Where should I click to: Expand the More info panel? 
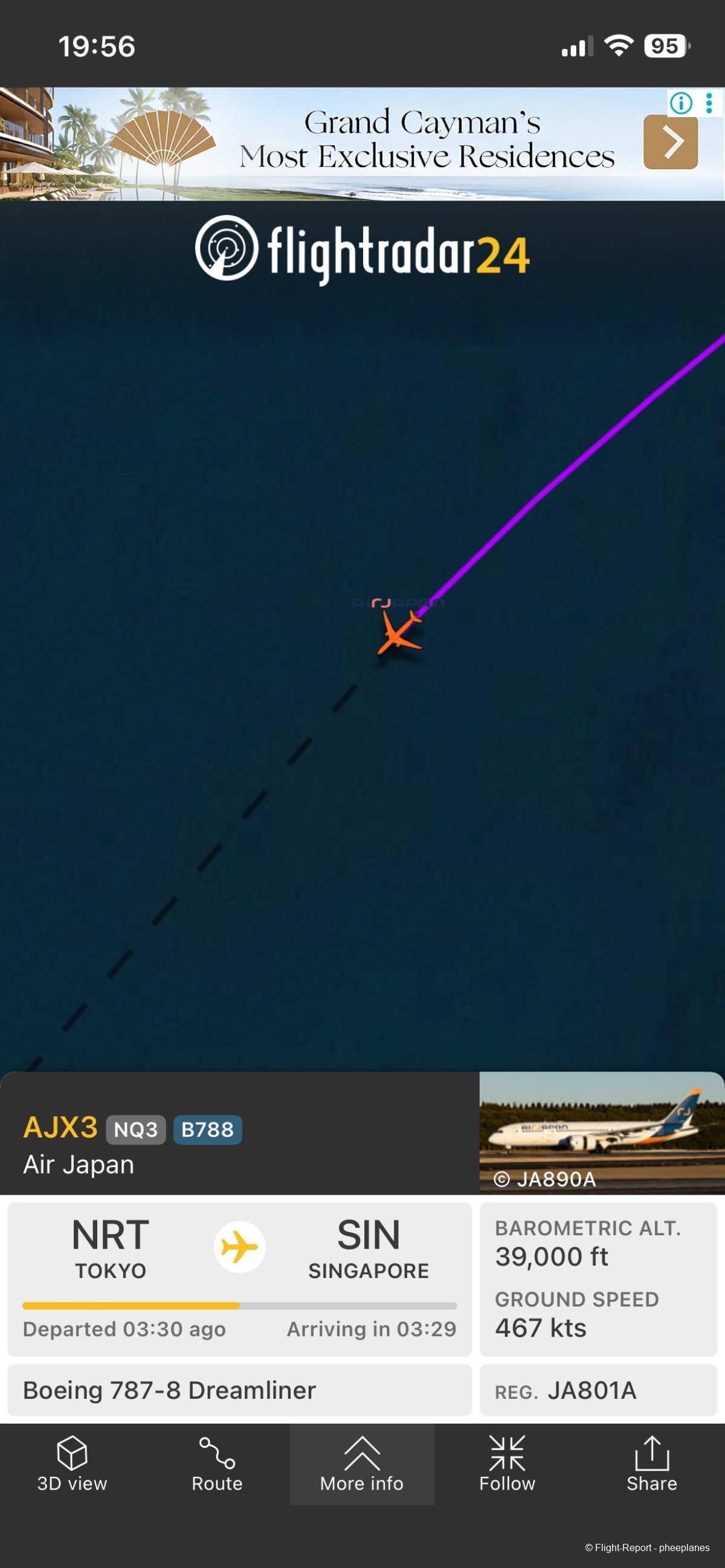(x=362, y=1465)
